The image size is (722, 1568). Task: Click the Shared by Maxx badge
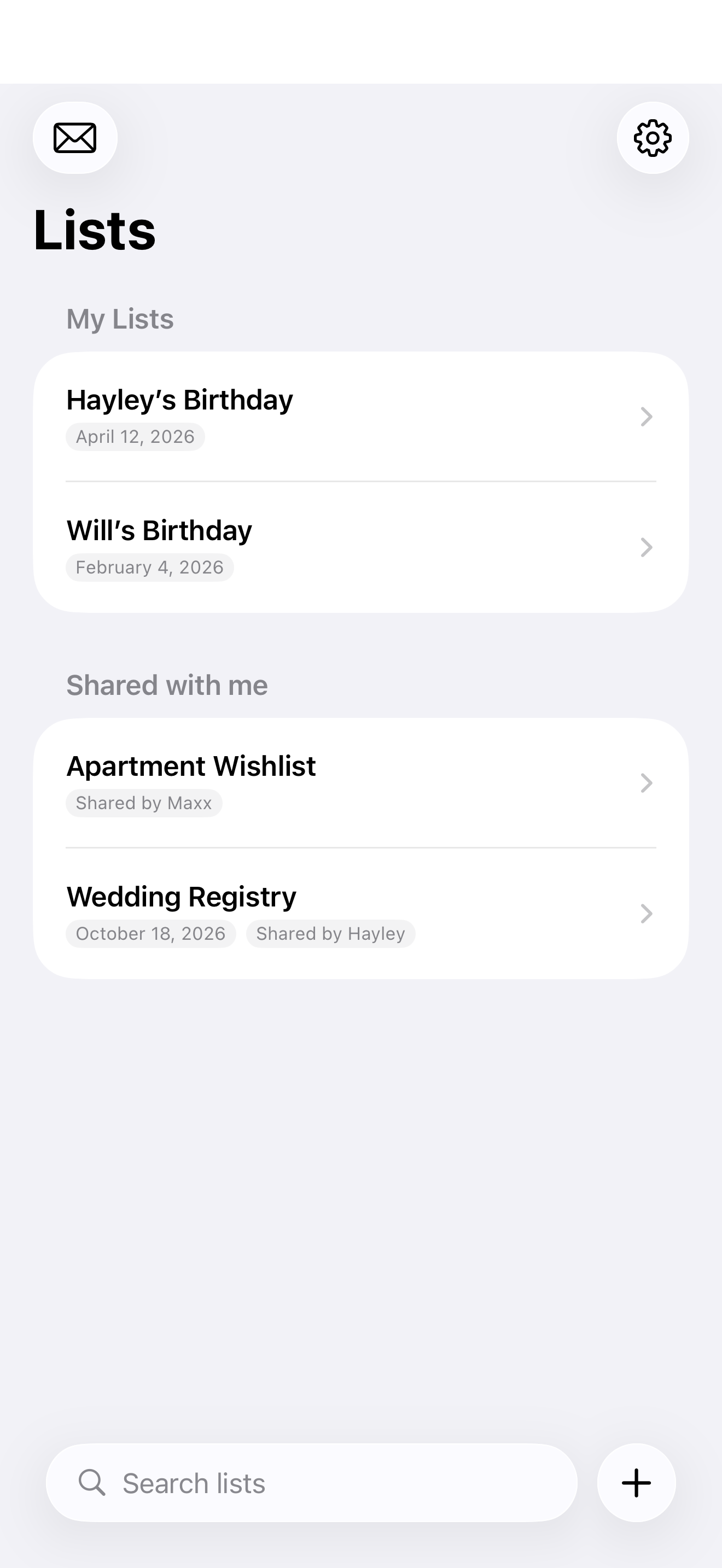point(144,803)
